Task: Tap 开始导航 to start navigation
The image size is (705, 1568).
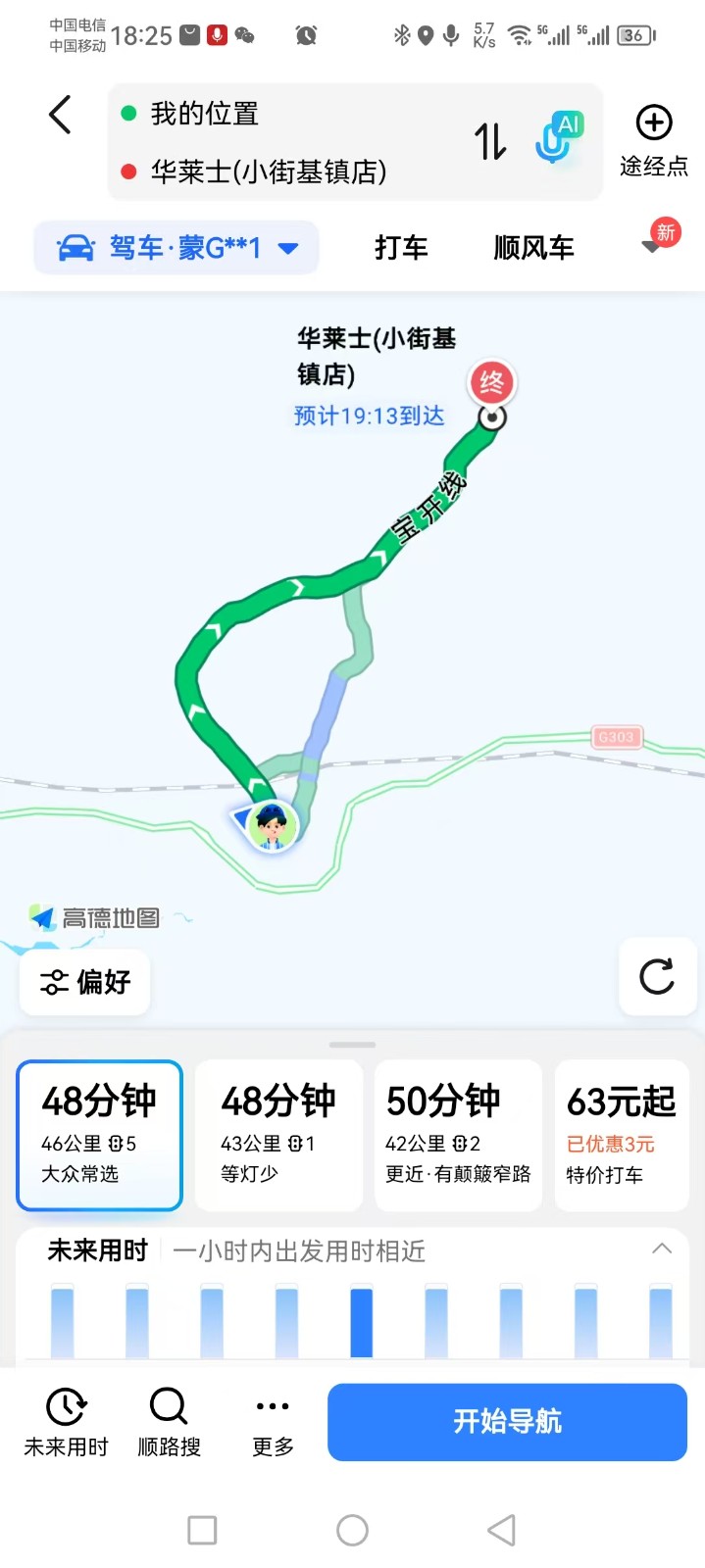Action: (507, 1422)
